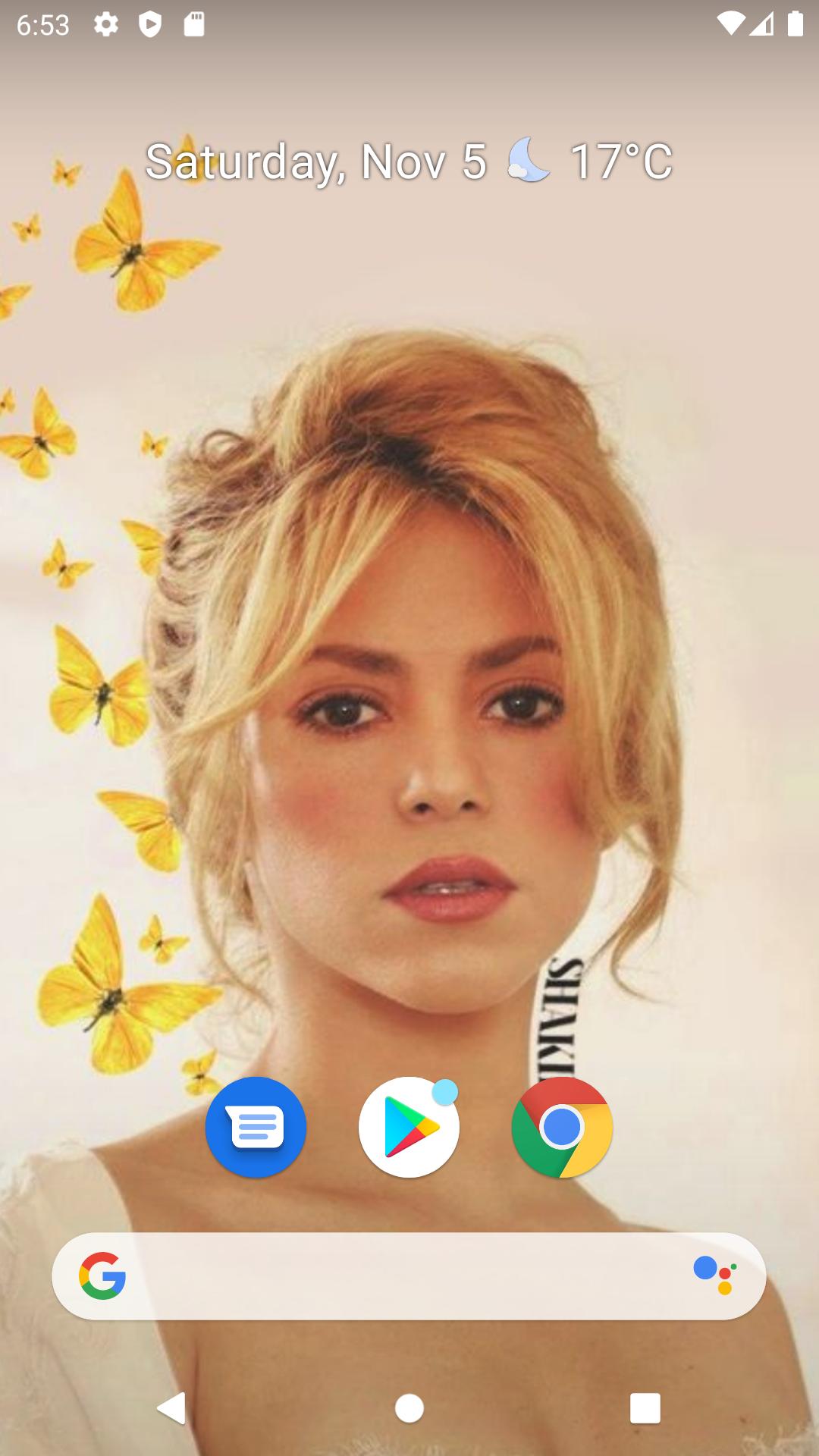Viewport: 819px width, 1456px height.
Task: Open the recent apps overview
Action: [x=645, y=1408]
